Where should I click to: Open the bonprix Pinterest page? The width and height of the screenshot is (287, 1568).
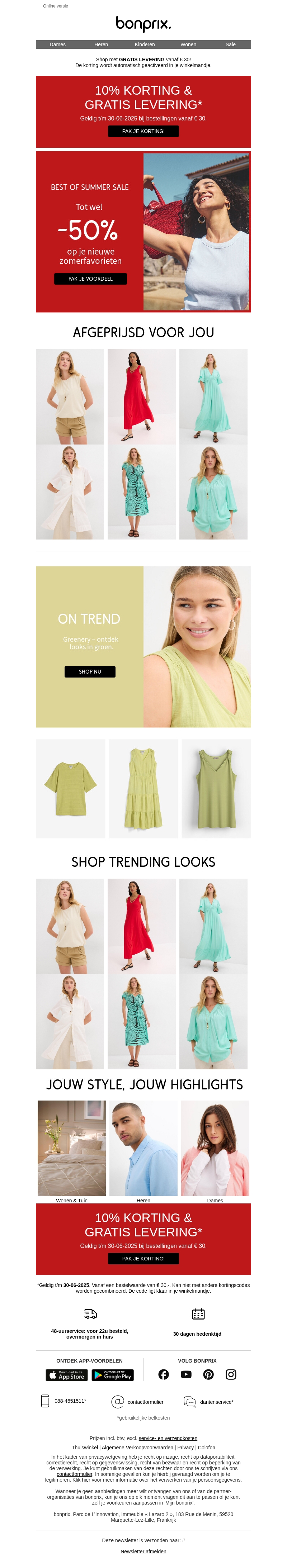208,1374
